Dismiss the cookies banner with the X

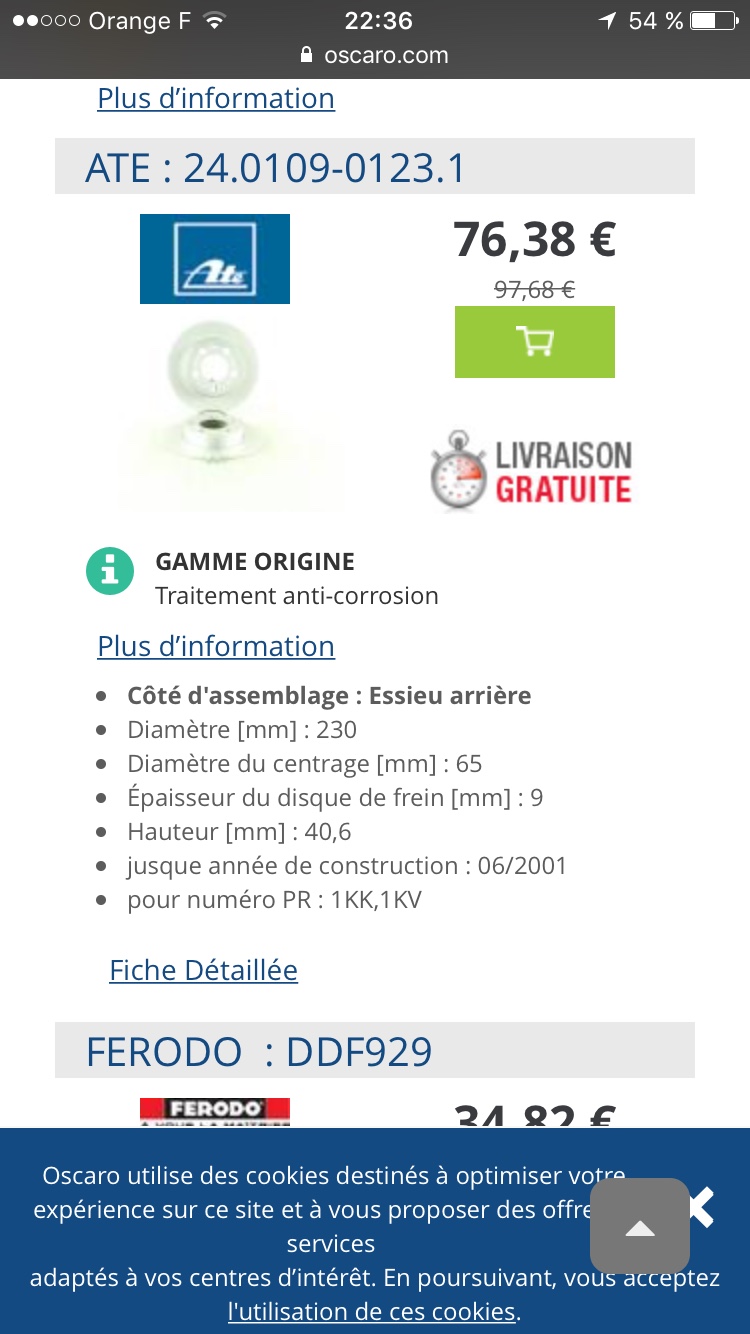click(x=698, y=1207)
